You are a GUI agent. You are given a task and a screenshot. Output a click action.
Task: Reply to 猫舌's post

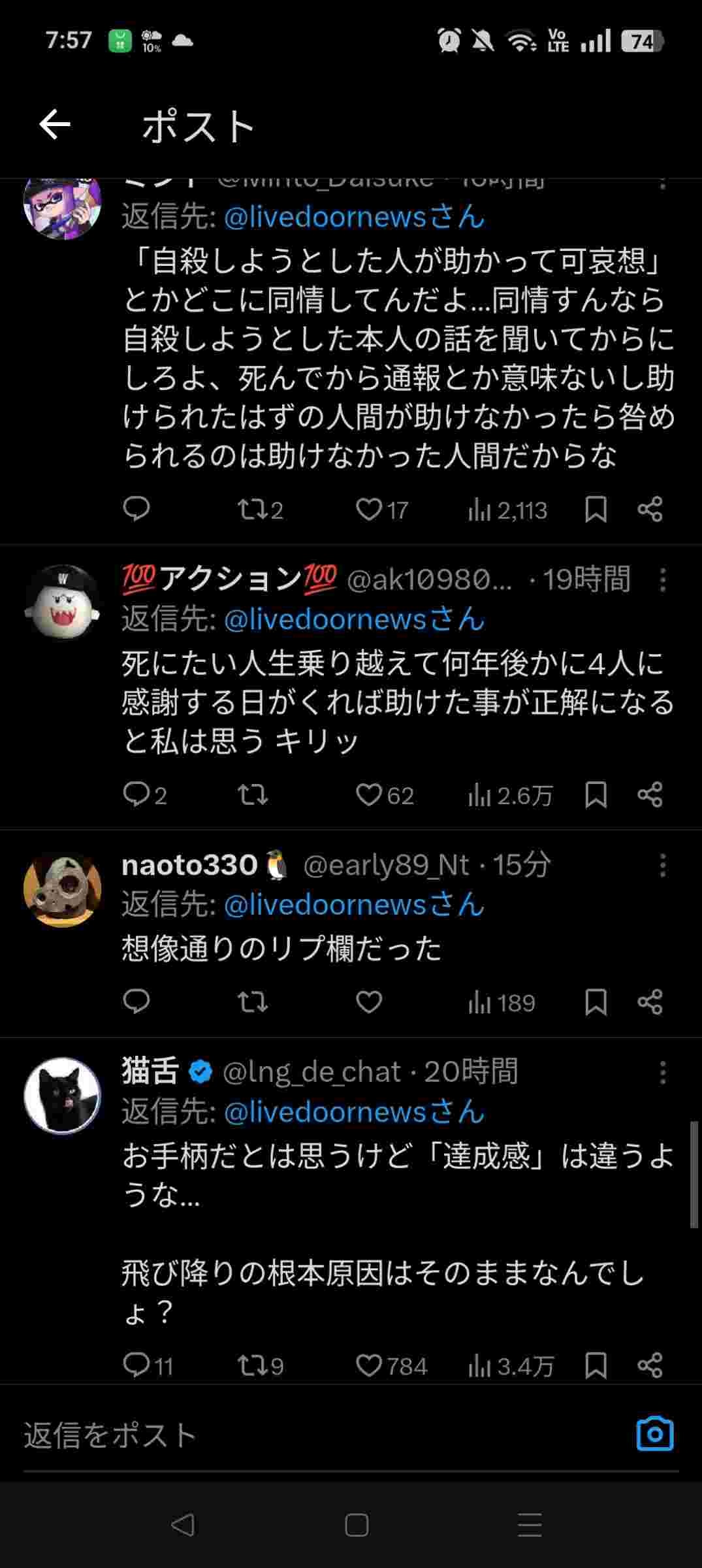coord(136,1365)
